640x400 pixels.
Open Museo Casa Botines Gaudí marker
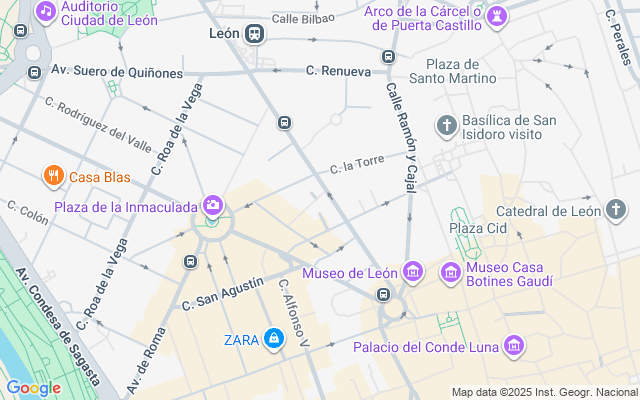click(x=450, y=271)
